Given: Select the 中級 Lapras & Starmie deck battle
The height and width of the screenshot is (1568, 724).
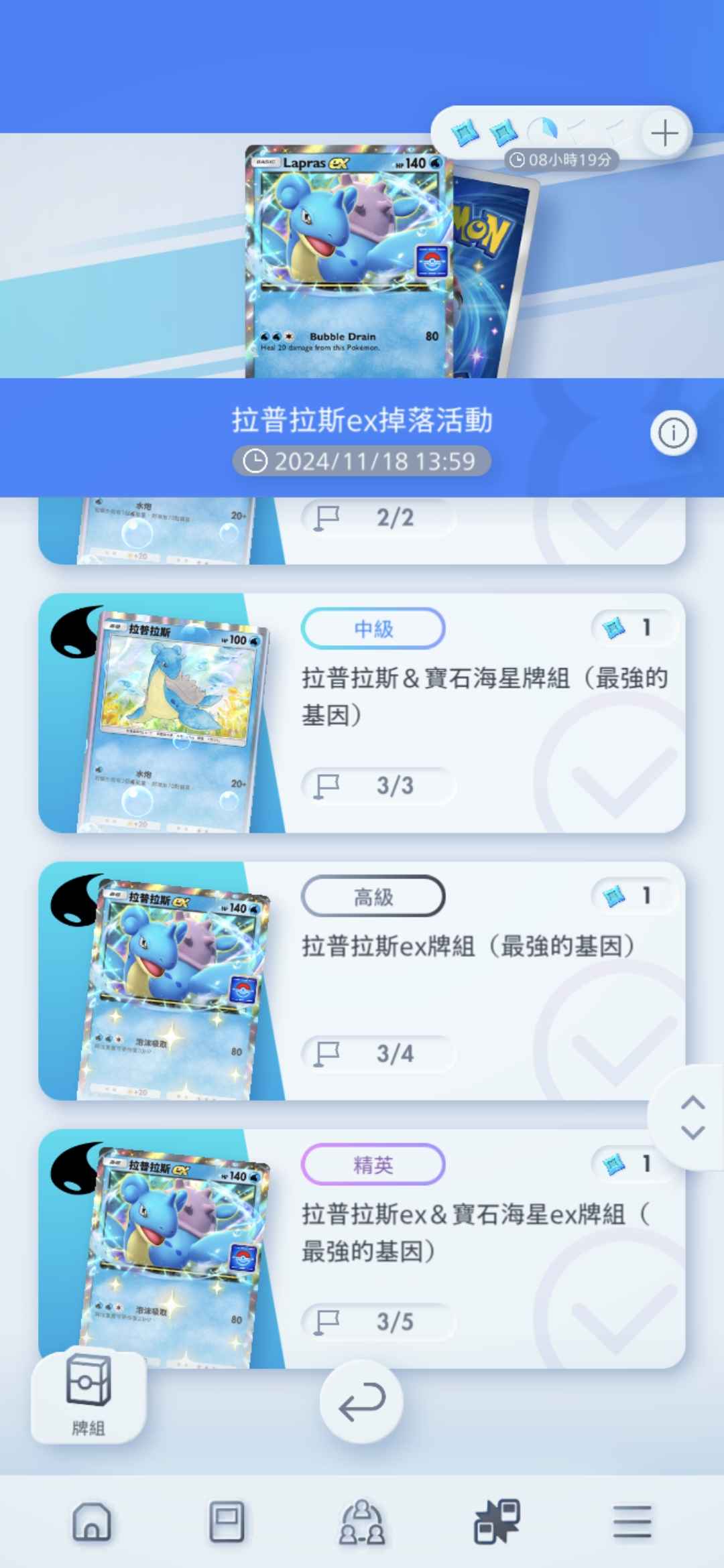Looking at the screenshot, I should coord(362,713).
